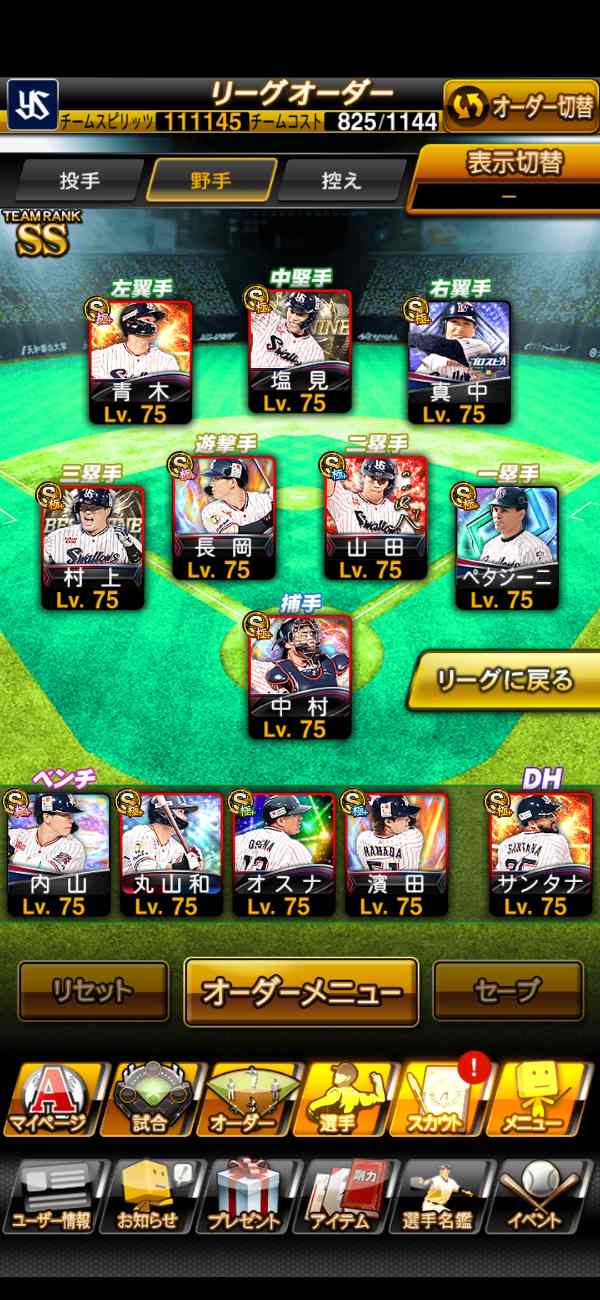Image resolution: width=600 pixels, height=1300 pixels.
Task: Save the order with セーブ
Action: pos(508,991)
